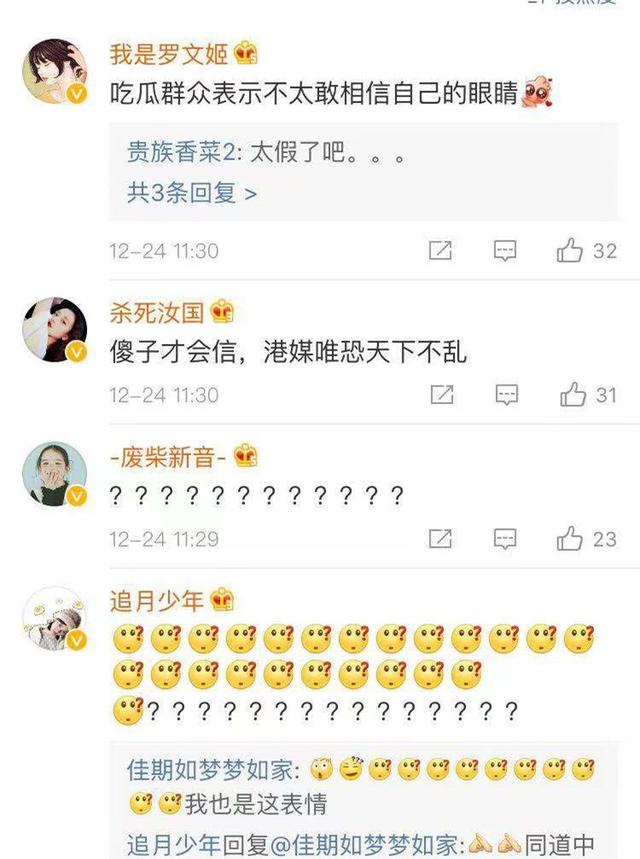Open 追月少年's profile avatar
The image size is (640, 859).
pos(55,619)
